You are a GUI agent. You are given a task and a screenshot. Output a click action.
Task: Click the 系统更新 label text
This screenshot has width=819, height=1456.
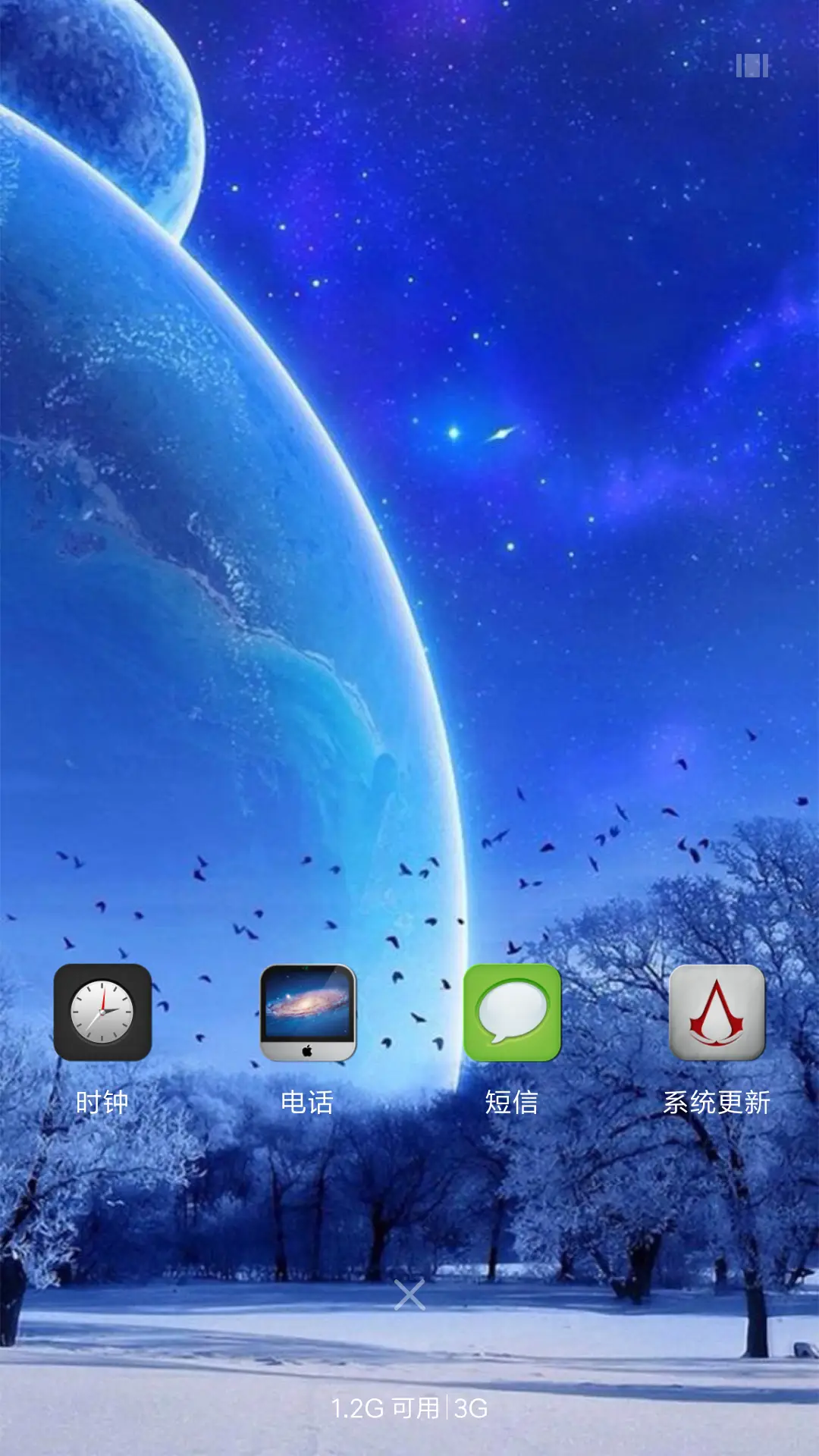(717, 1103)
